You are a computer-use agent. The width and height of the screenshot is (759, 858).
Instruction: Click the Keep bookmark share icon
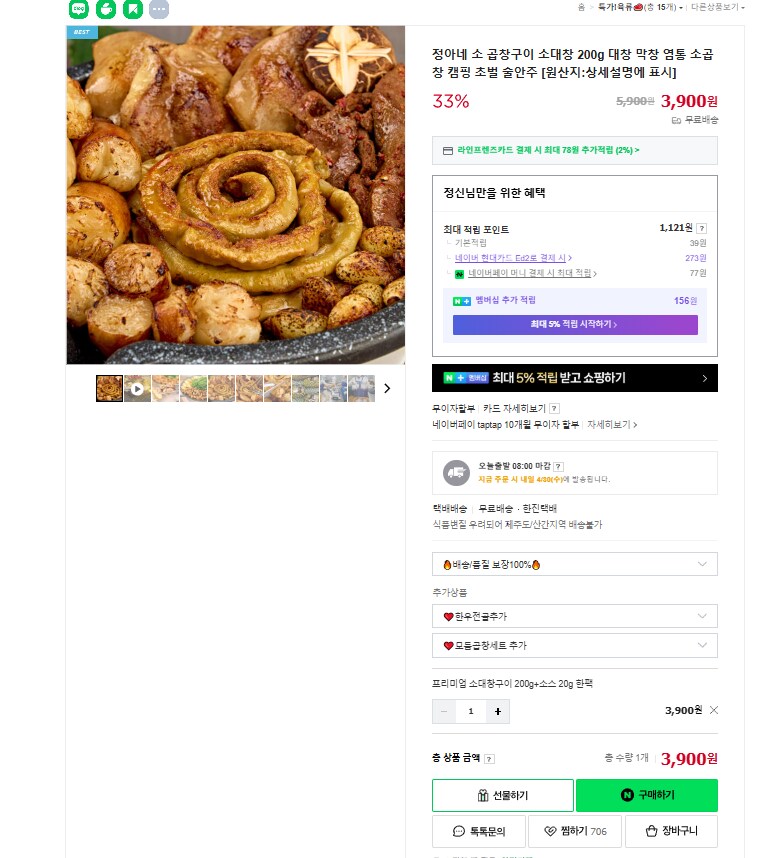[x=135, y=10]
